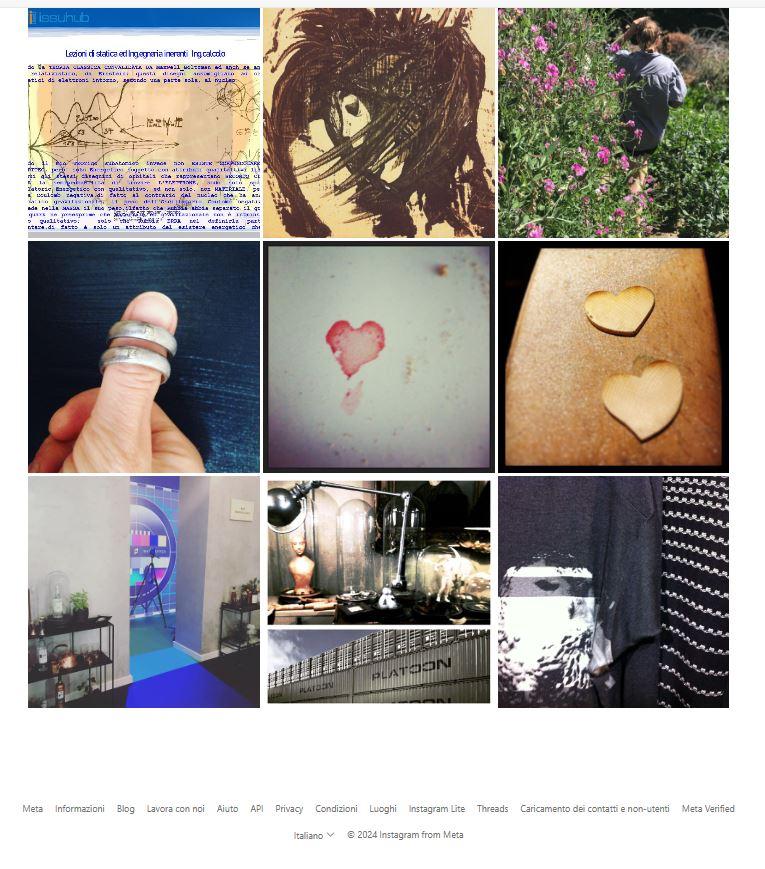This screenshot has width=765, height=869.
Task: Open the Meta Verified link
Action: click(708, 809)
